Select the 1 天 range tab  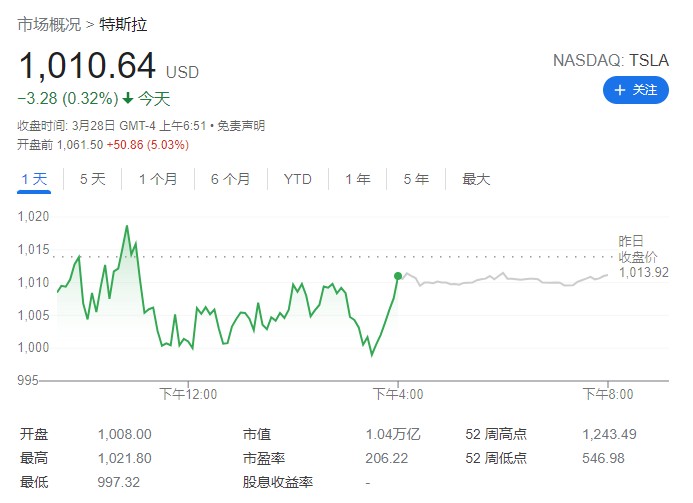coord(34,180)
